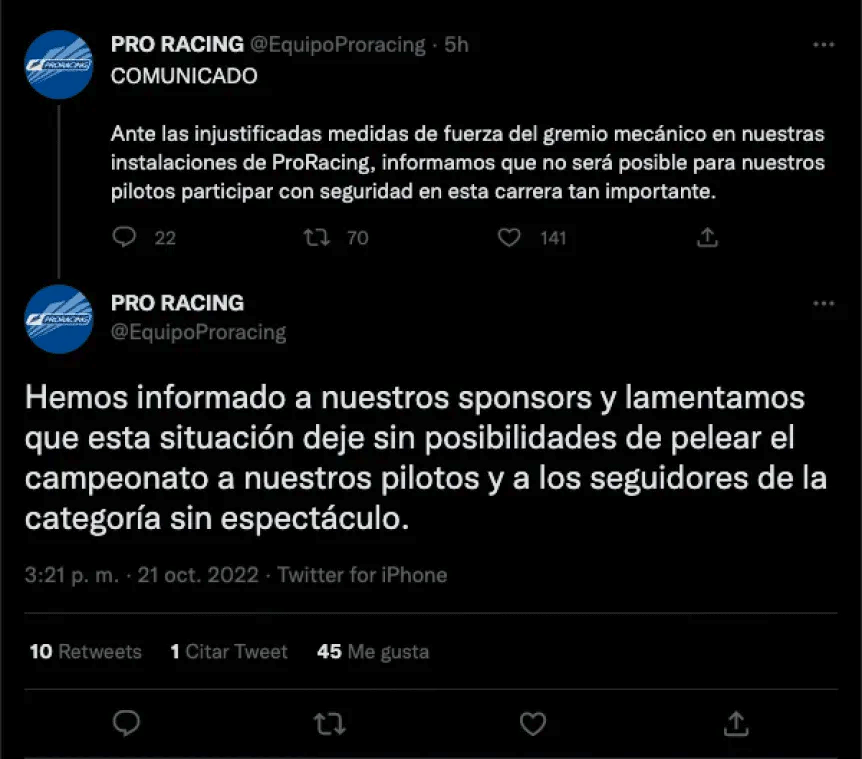Open overflow menu on the COMUNICADO tweet

point(822,45)
